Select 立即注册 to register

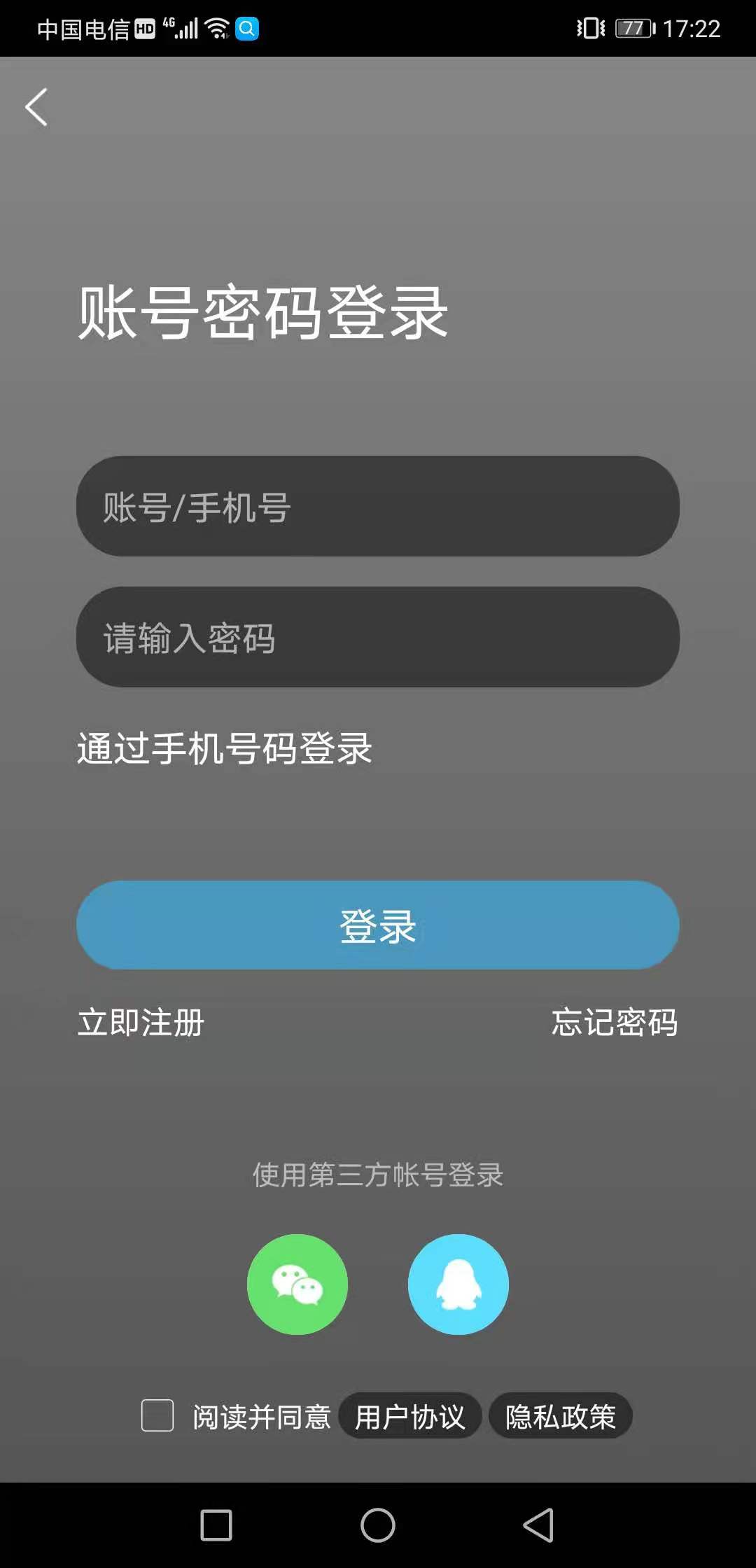point(141,1023)
